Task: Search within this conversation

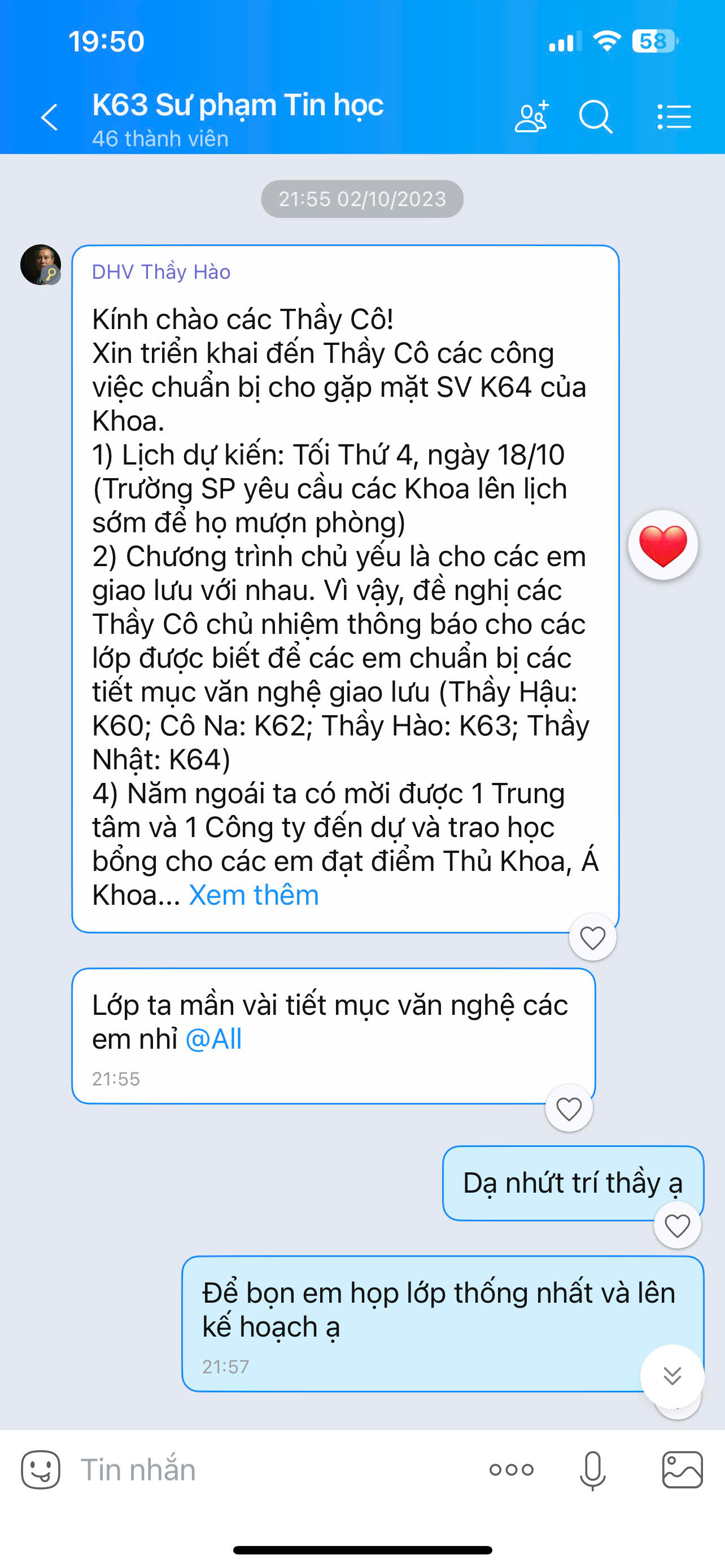Action: [595, 116]
